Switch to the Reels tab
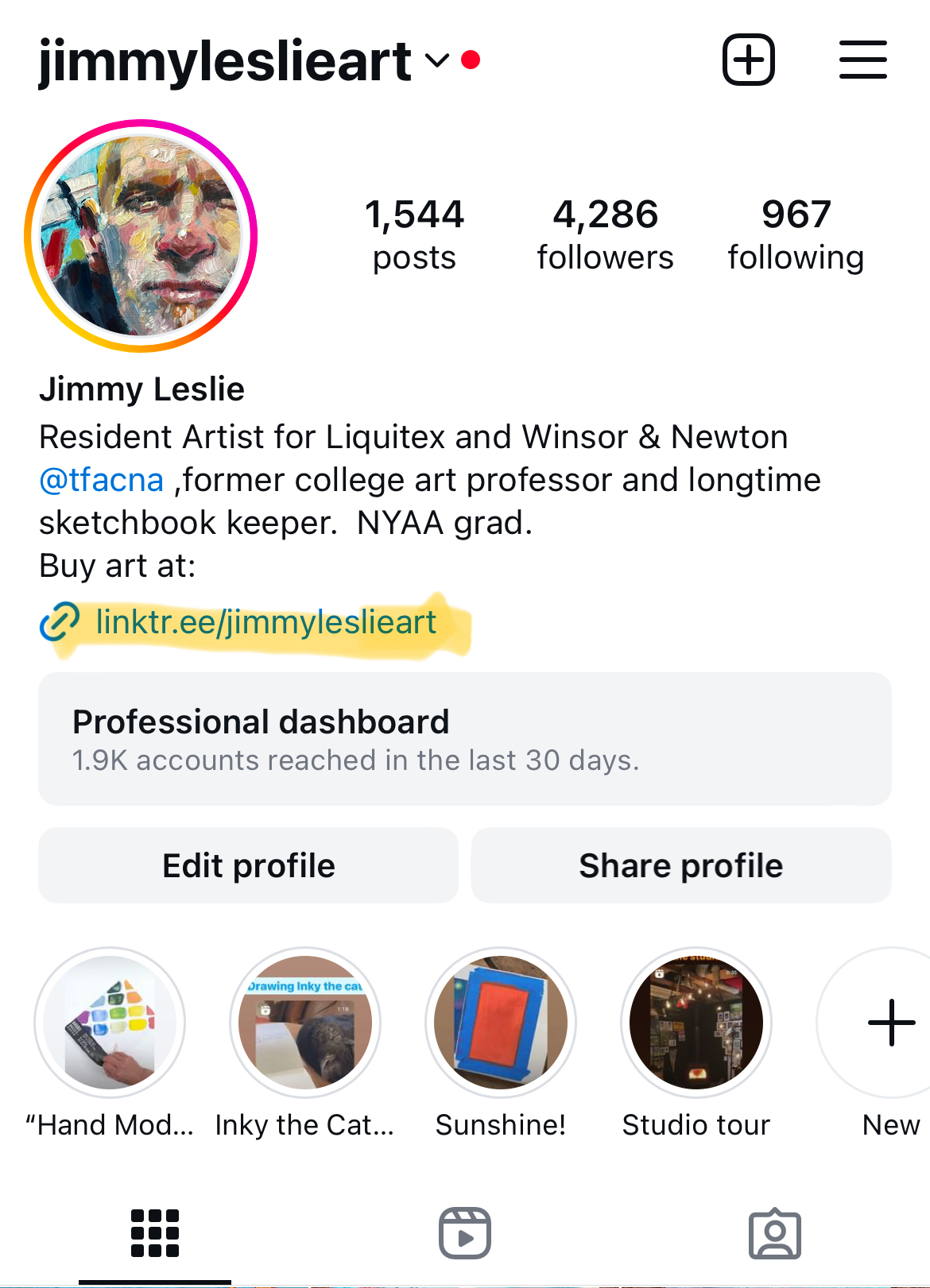Viewport: 930px width, 1288px height. tap(465, 1233)
